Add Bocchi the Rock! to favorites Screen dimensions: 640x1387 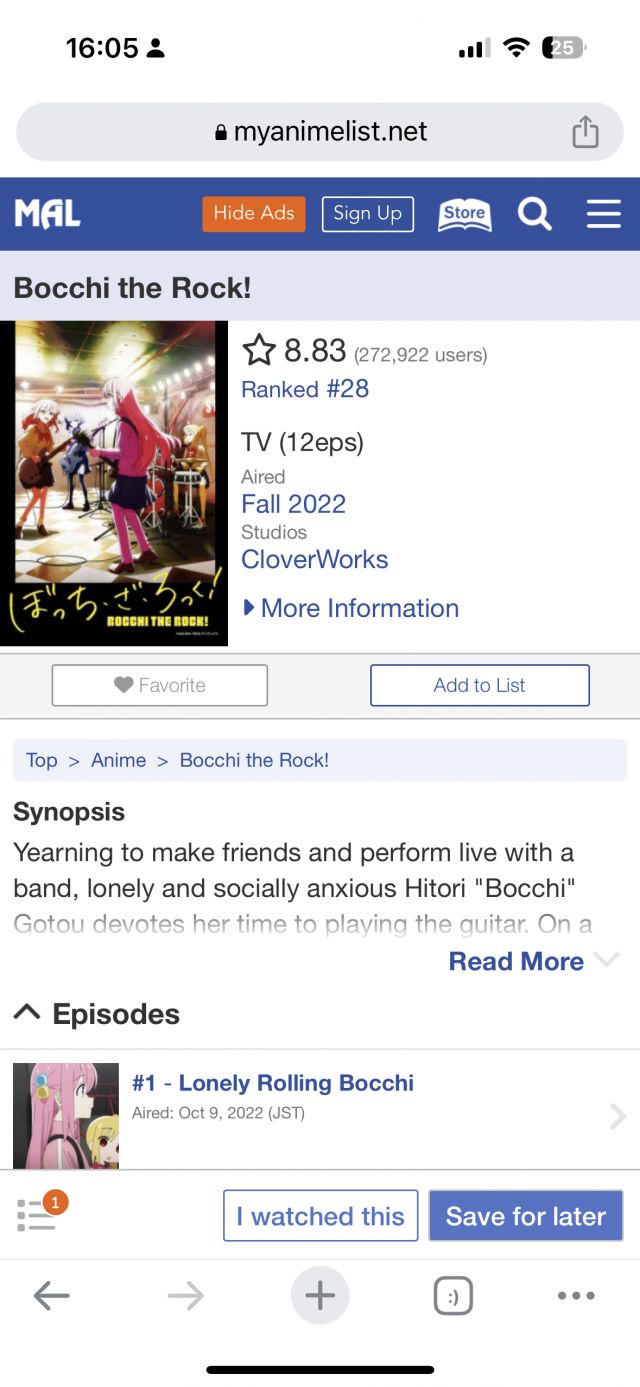click(x=160, y=685)
